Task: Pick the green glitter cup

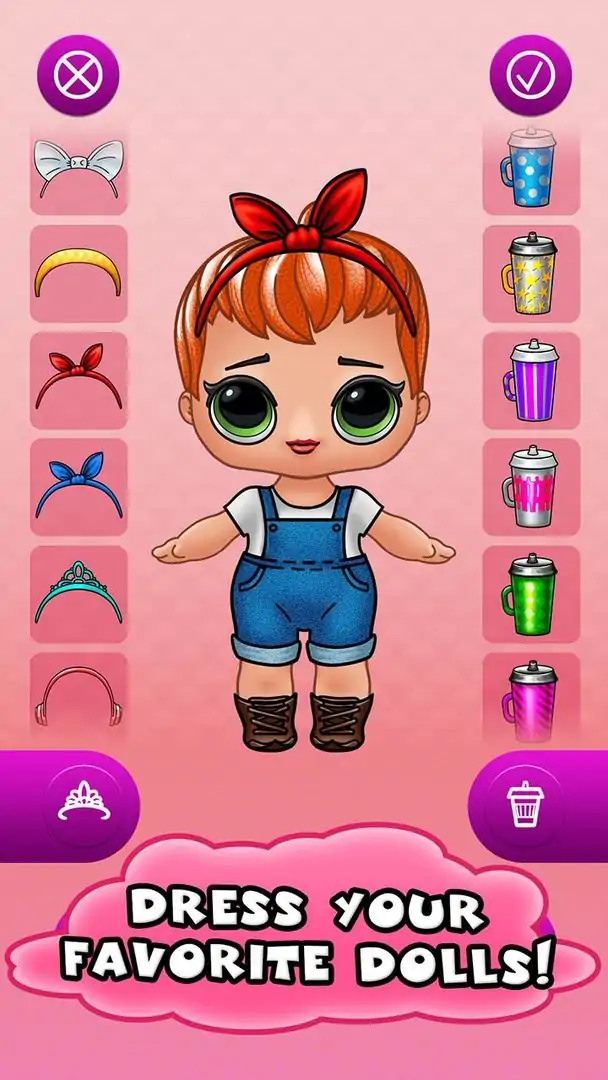Action: [x=531, y=594]
